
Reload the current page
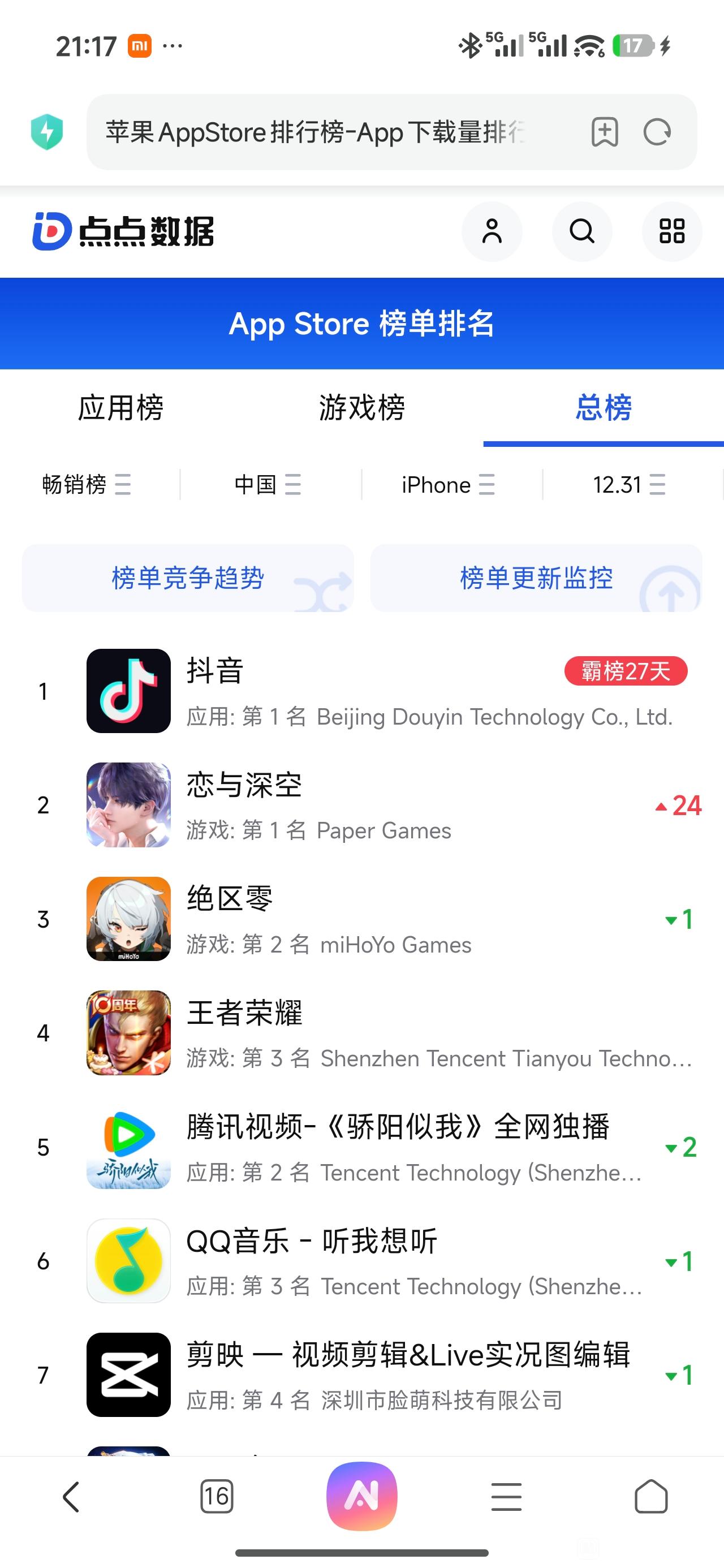(x=657, y=132)
